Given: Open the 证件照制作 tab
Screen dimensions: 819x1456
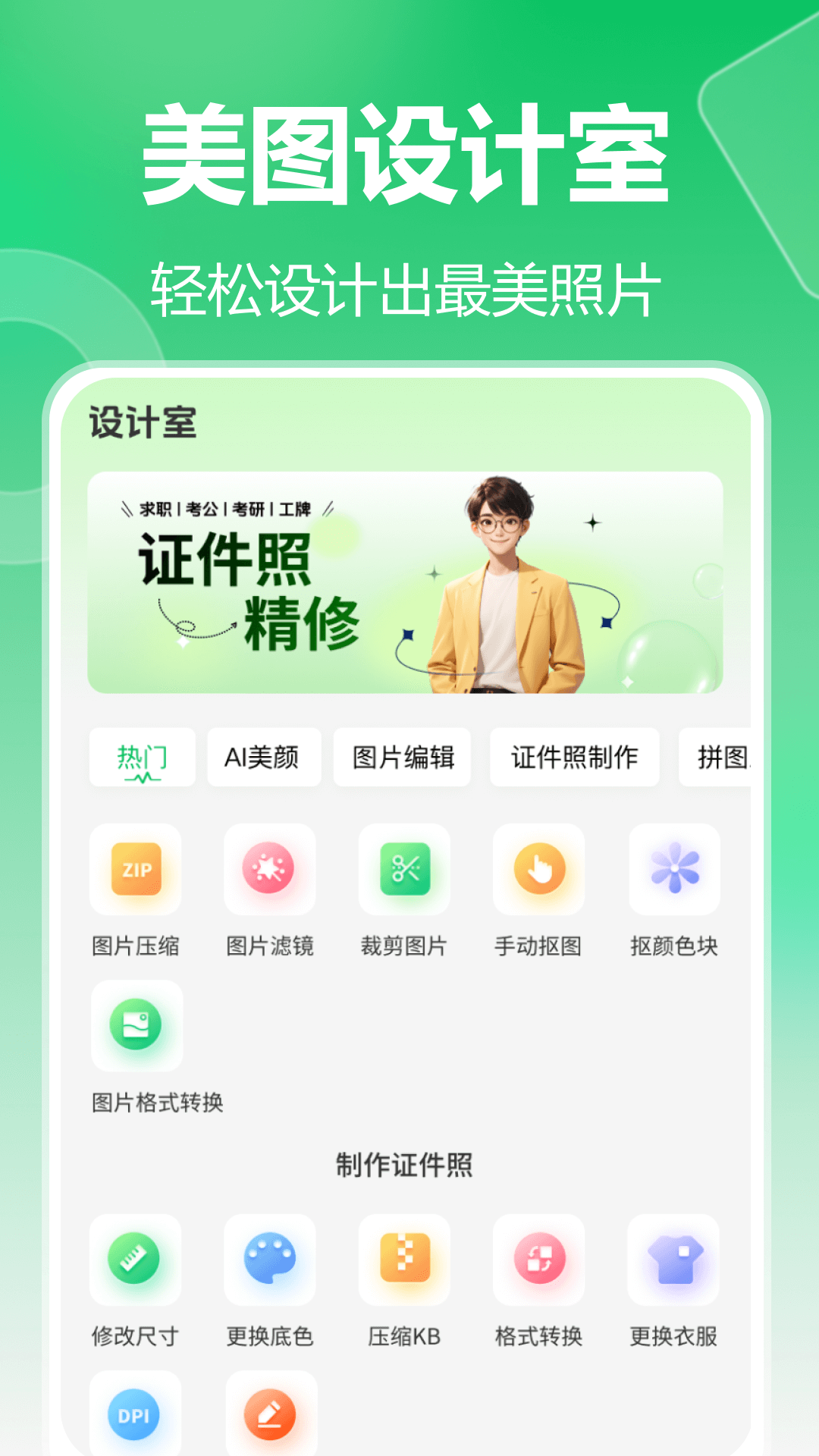Looking at the screenshot, I should 574,756.
